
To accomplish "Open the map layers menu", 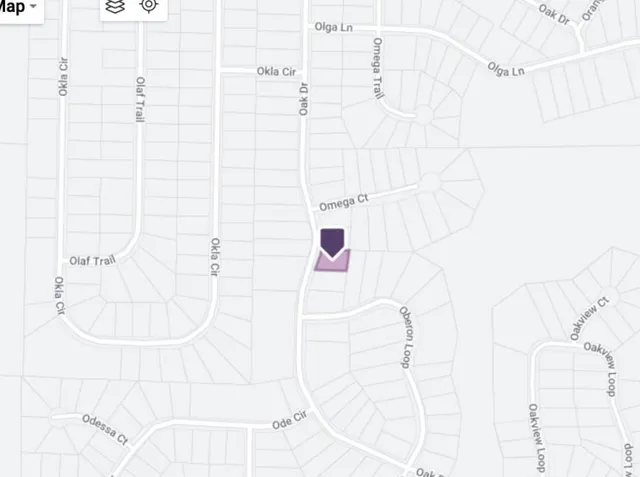I will tap(116, 6).
